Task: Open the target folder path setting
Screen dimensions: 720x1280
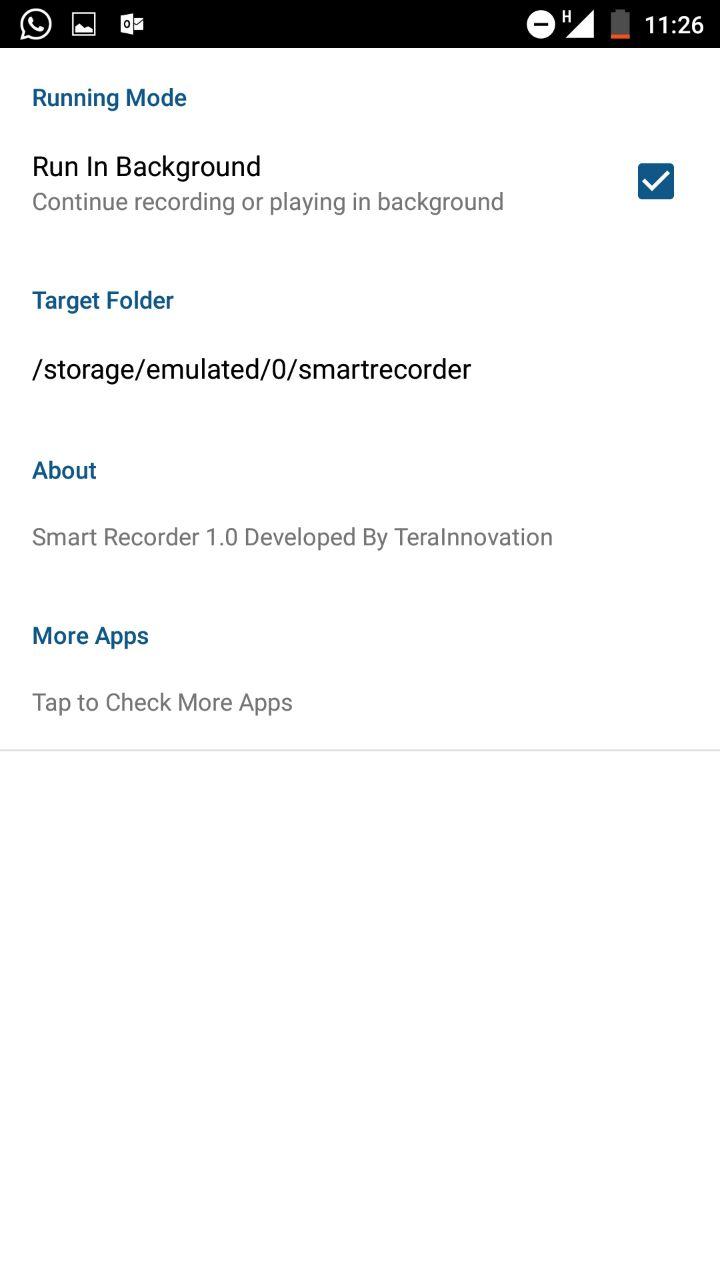Action: coord(252,370)
